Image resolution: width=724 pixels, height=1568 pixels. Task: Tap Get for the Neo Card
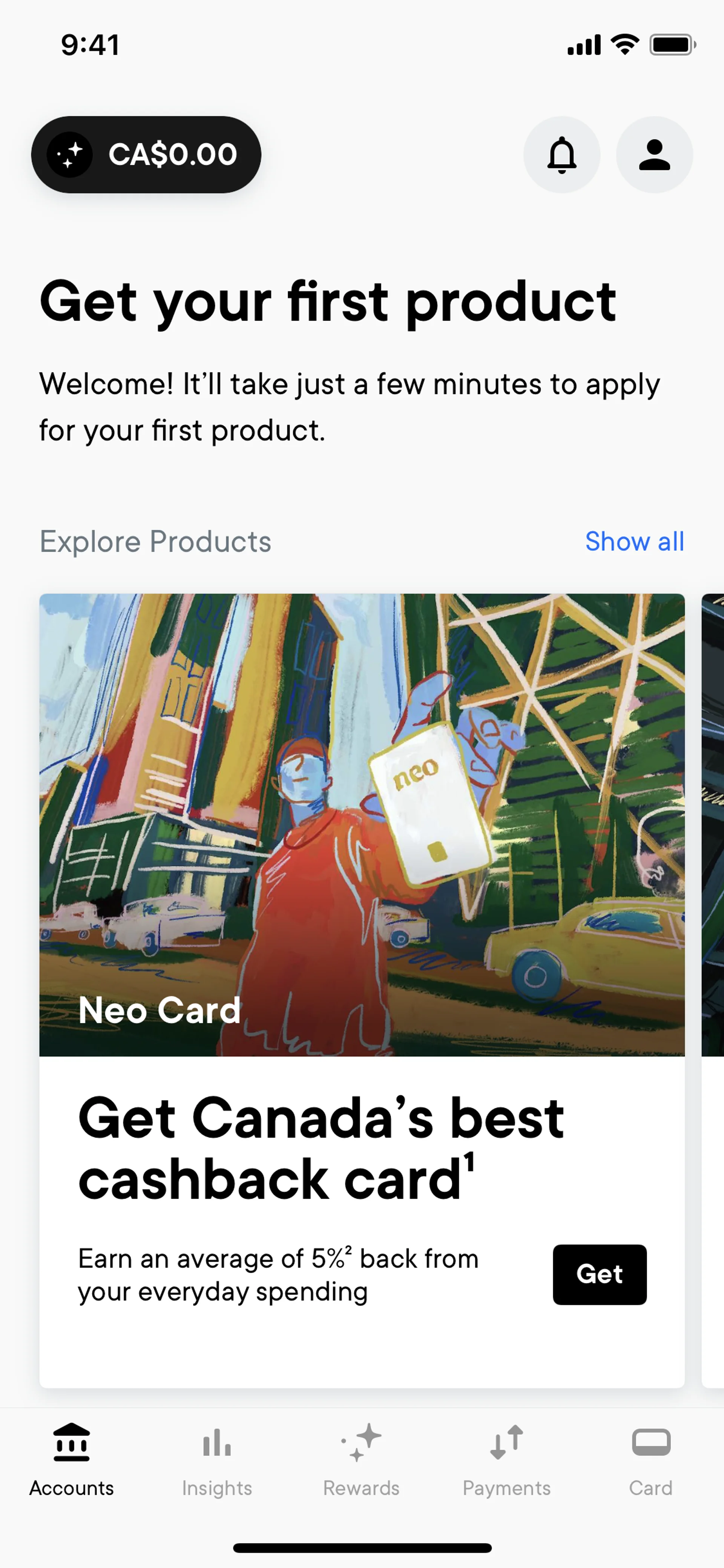pos(599,1274)
